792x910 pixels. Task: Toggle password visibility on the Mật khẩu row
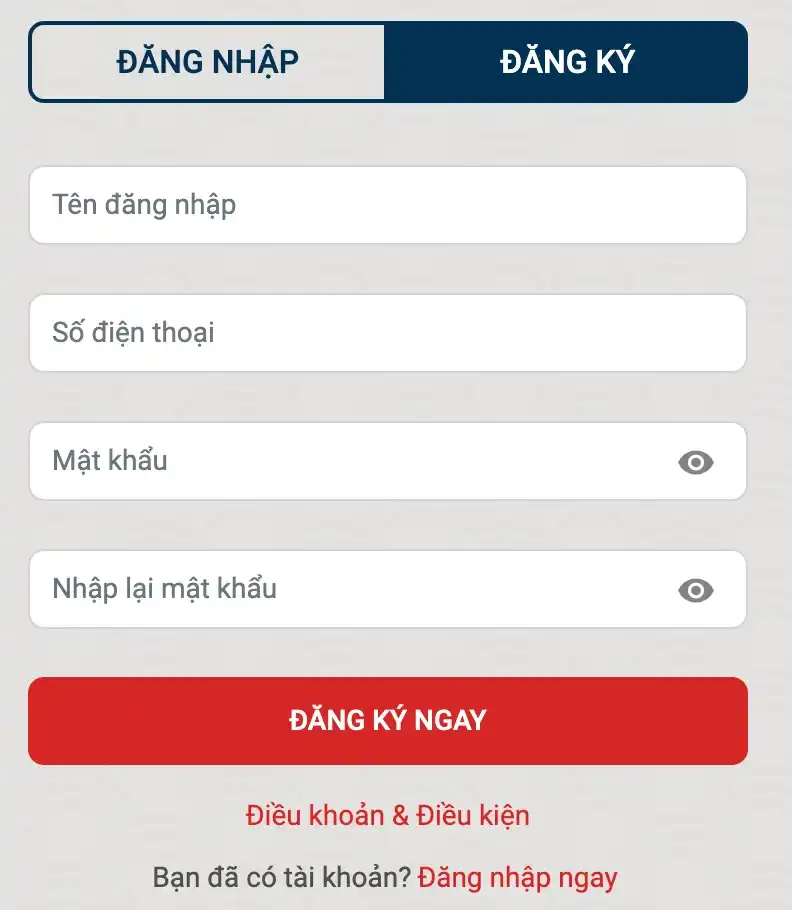point(694,461)
